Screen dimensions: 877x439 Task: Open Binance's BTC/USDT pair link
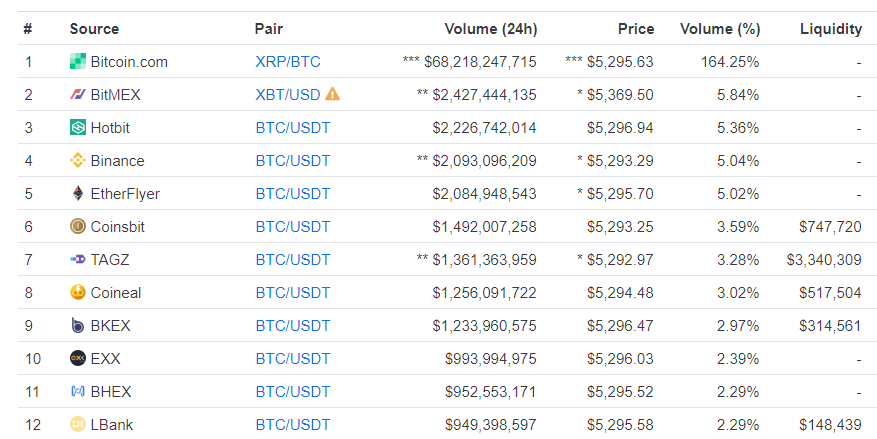pyautogui.click(x=292, y=161)
